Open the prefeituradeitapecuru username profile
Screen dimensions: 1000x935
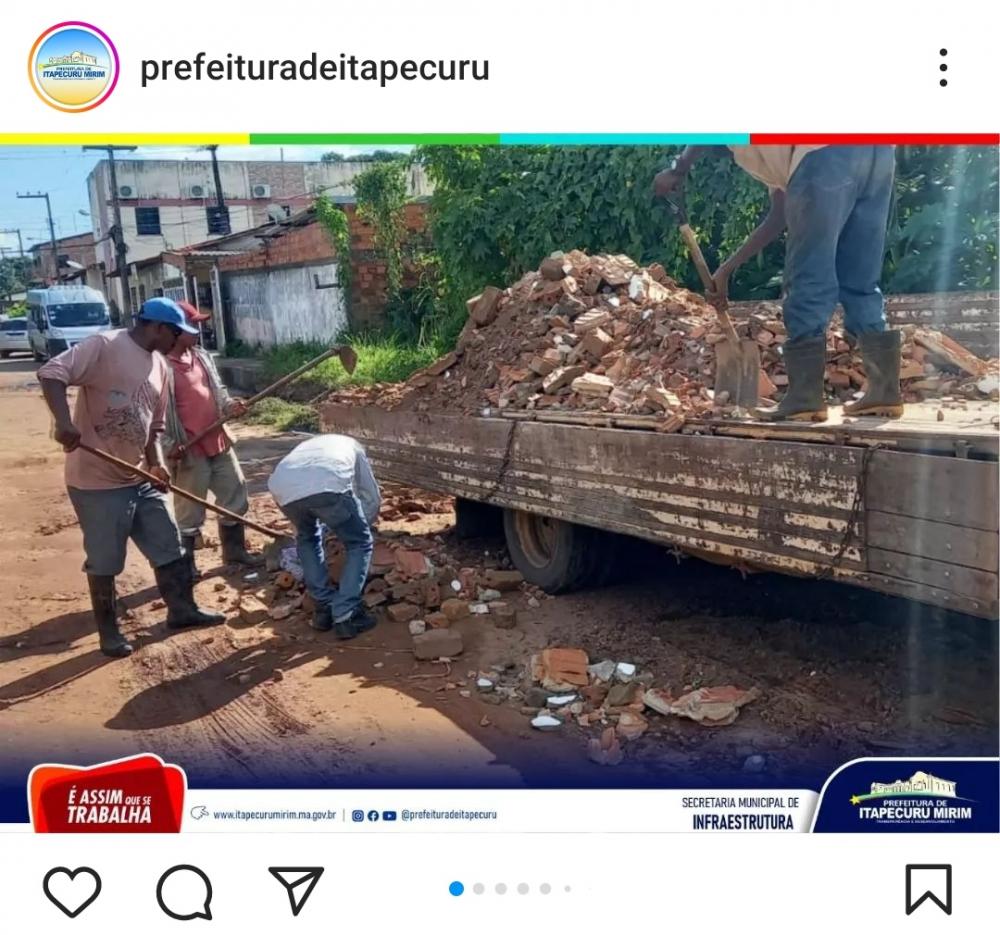(314, 68)
